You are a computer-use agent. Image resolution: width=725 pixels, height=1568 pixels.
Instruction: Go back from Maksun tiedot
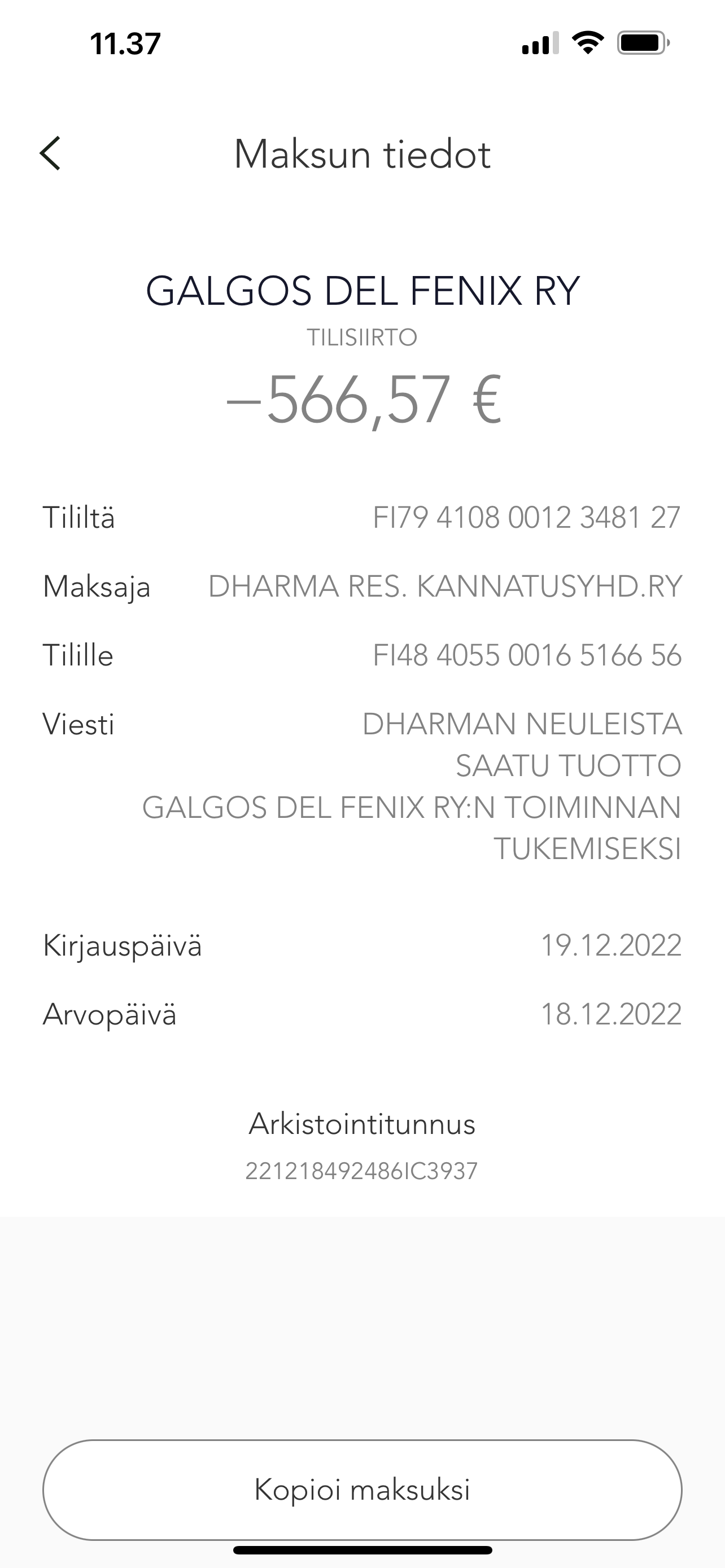pyautogui.click(x=50, y=154)
